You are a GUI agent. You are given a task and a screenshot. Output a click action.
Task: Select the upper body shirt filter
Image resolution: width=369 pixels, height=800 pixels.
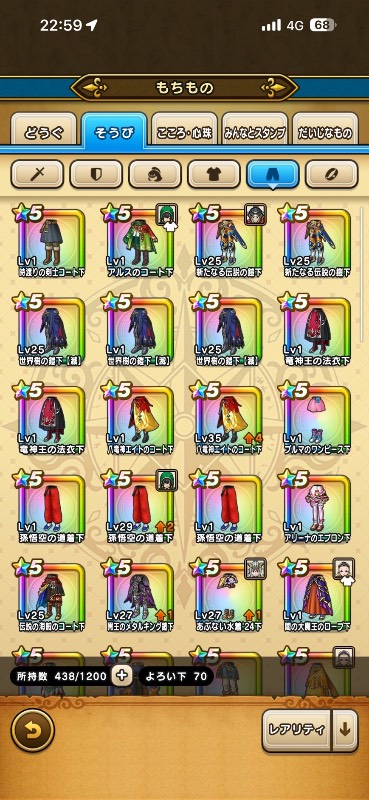coord(214,174)
